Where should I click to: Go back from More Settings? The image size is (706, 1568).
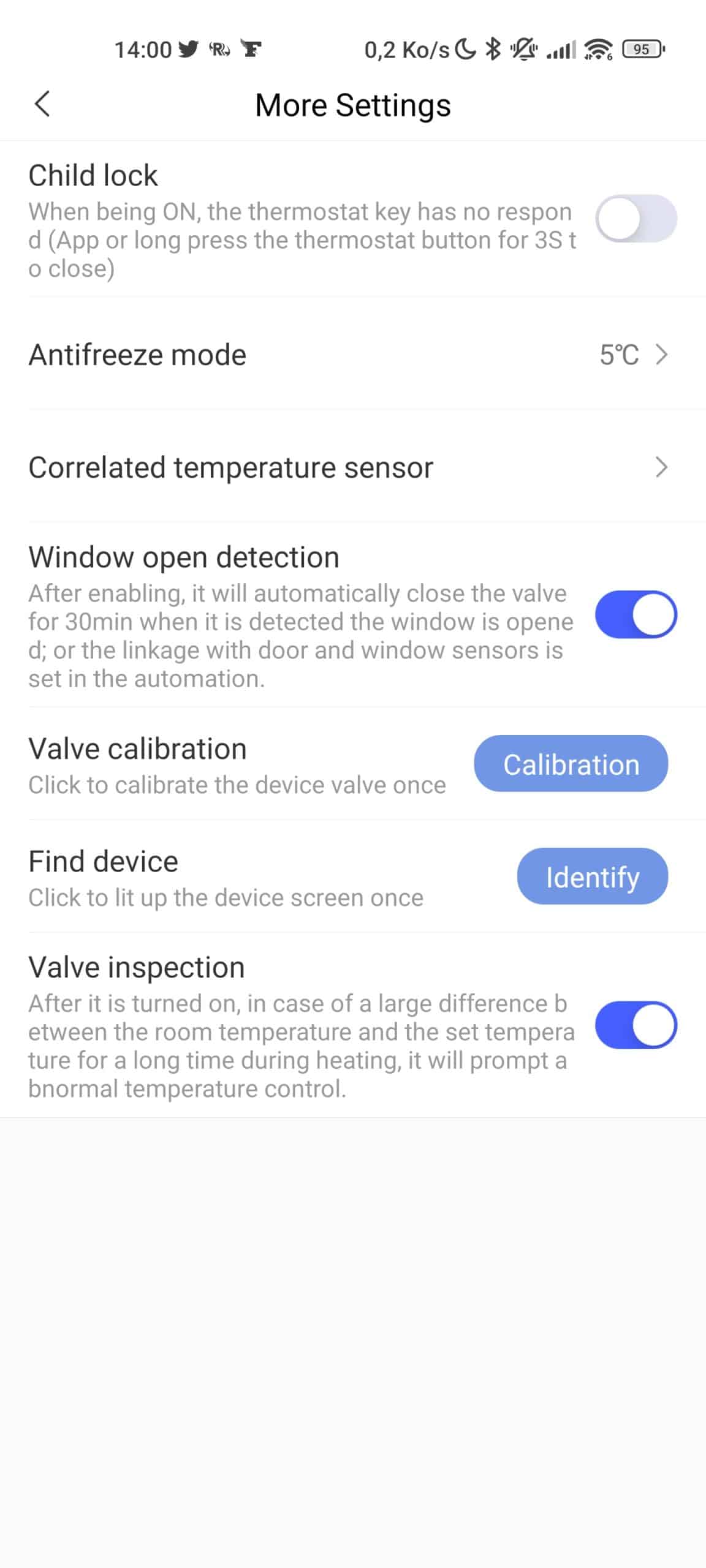click(42, 104)
